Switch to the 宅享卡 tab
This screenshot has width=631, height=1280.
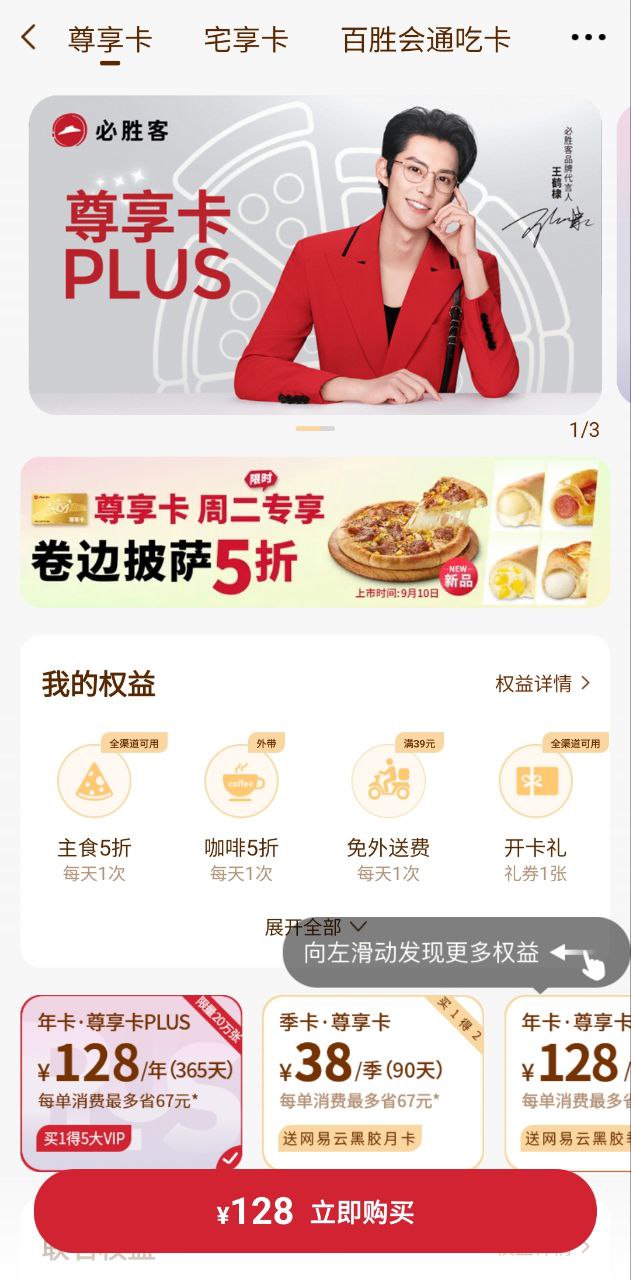pos(245,40)
